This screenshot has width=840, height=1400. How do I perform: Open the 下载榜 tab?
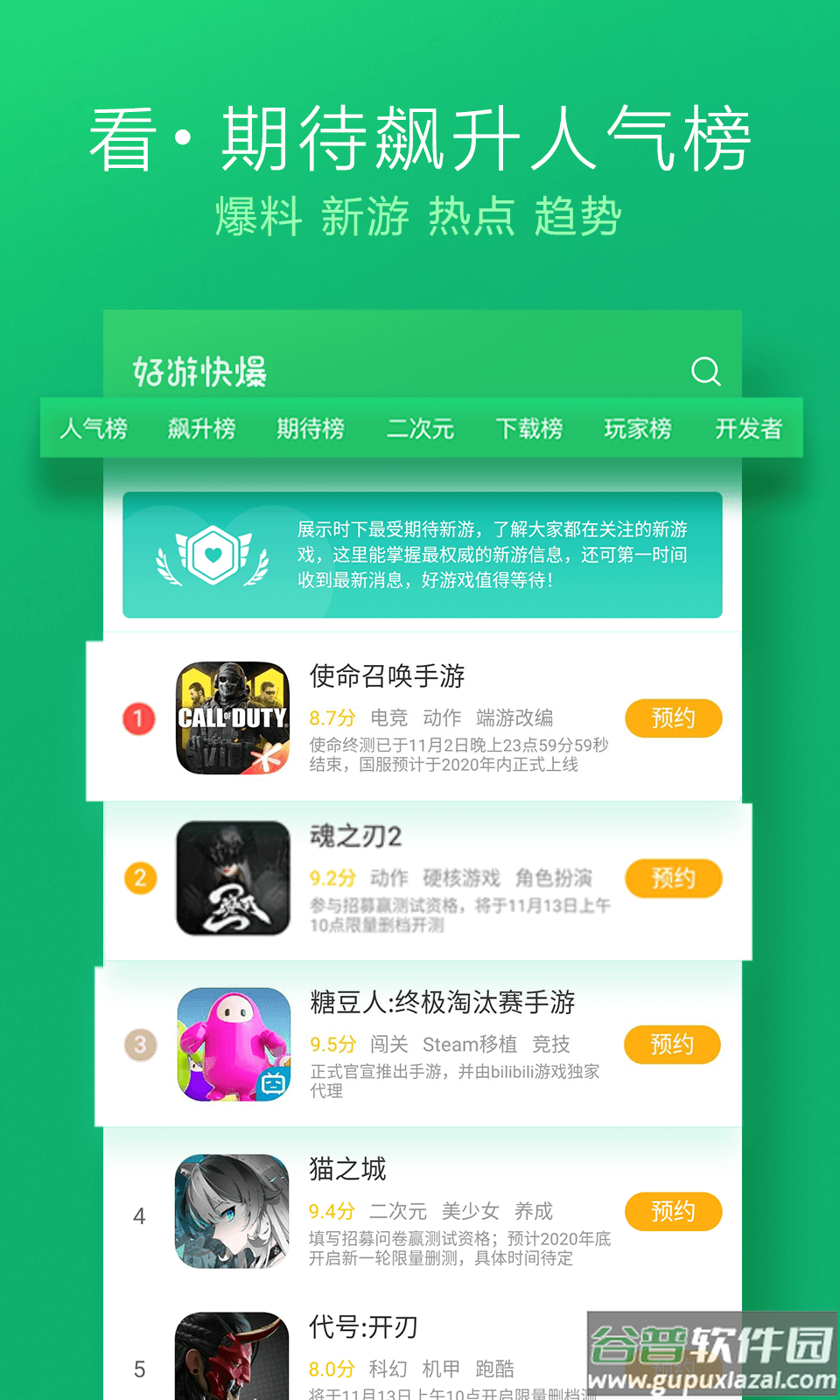pos(528,430)
